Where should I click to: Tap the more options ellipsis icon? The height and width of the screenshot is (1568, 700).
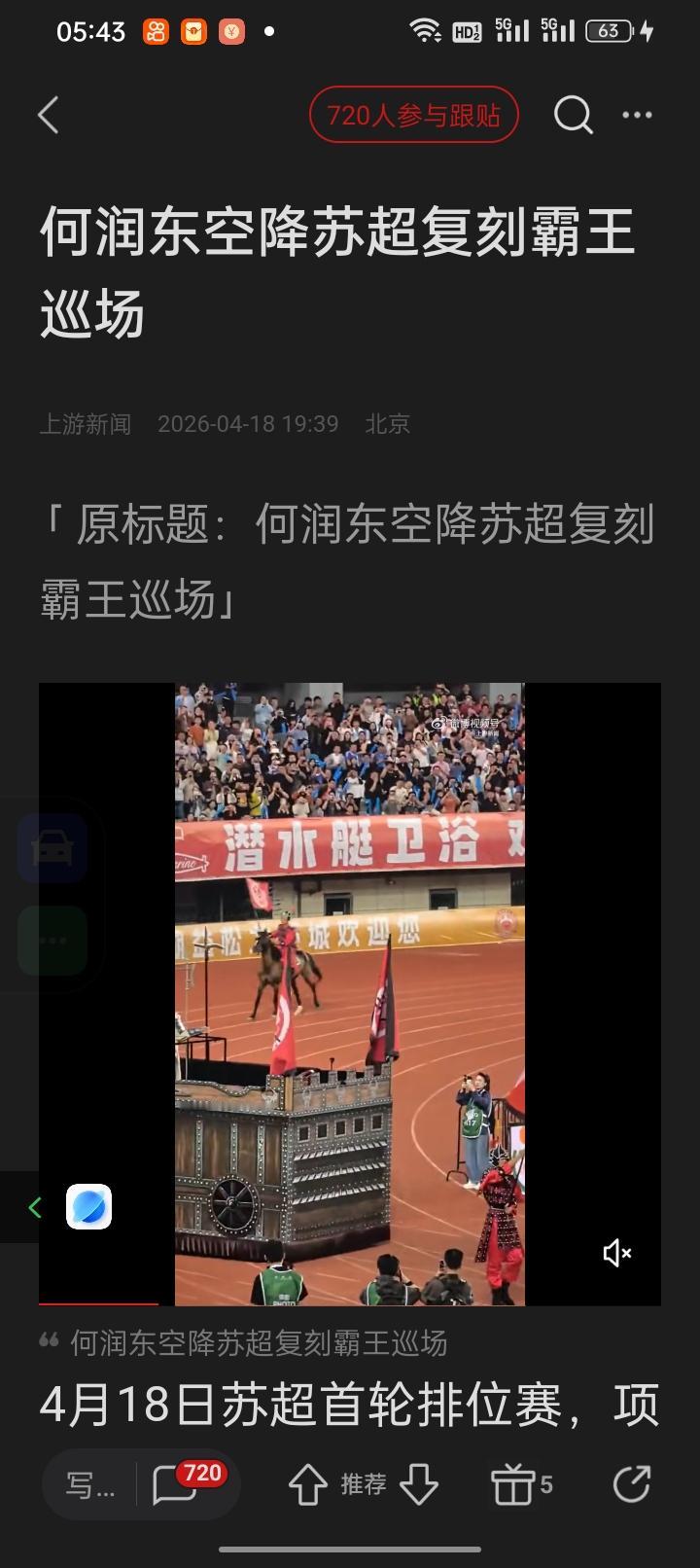click(637, 114)
